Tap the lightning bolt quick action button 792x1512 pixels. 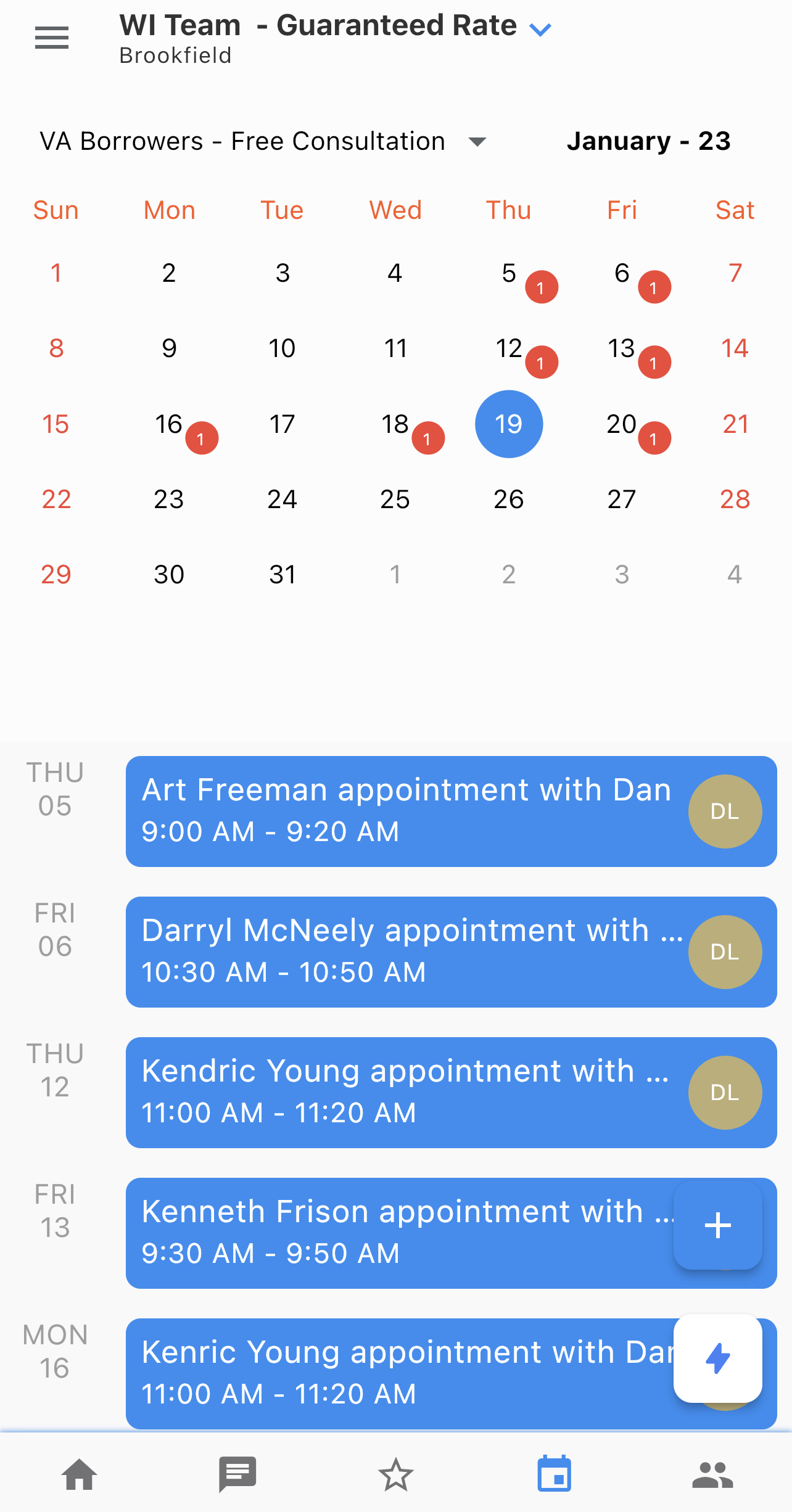tap(718, 1358)
